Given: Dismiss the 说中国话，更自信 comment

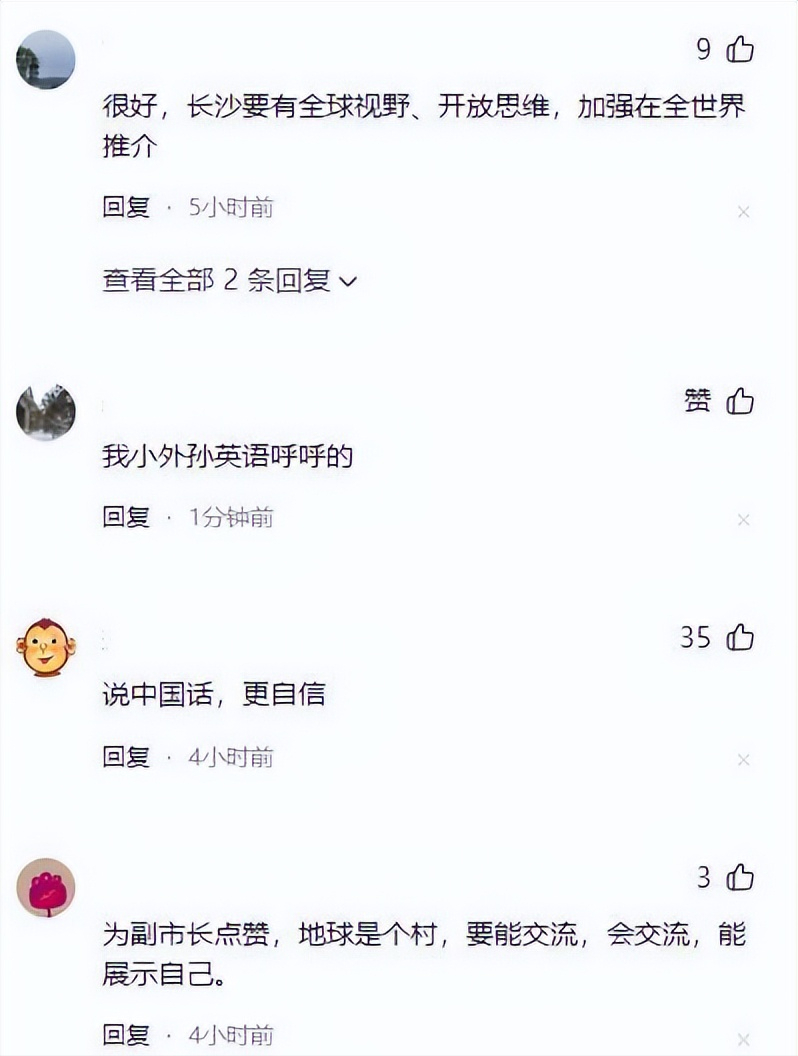Looking at the screenshot, I should coord(743,760).
